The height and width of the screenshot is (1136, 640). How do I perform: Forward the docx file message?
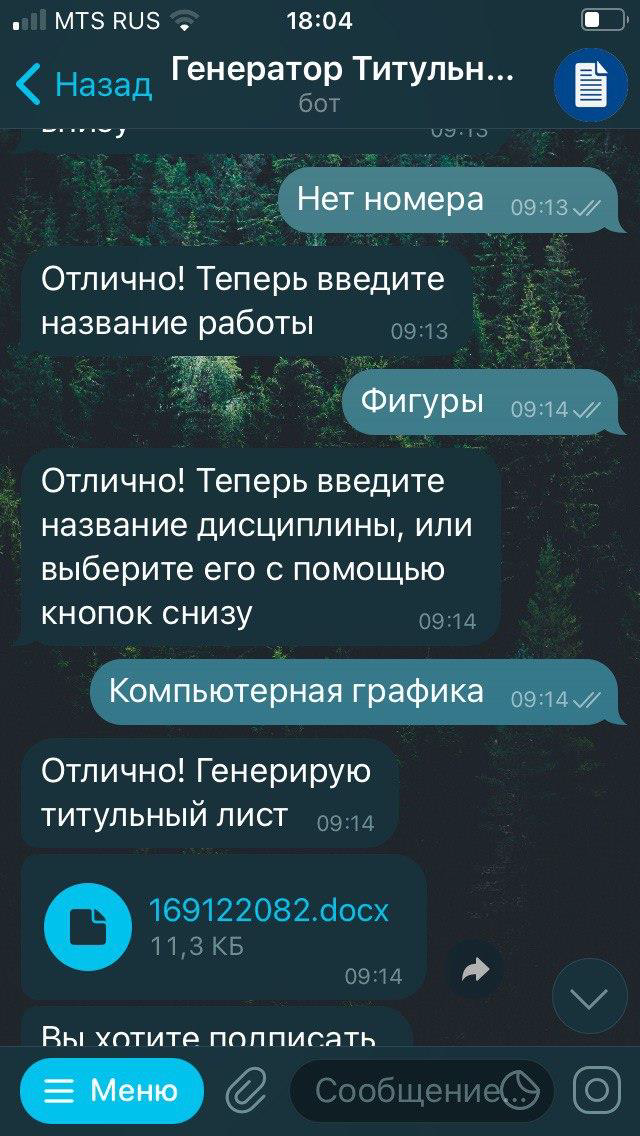475,970
